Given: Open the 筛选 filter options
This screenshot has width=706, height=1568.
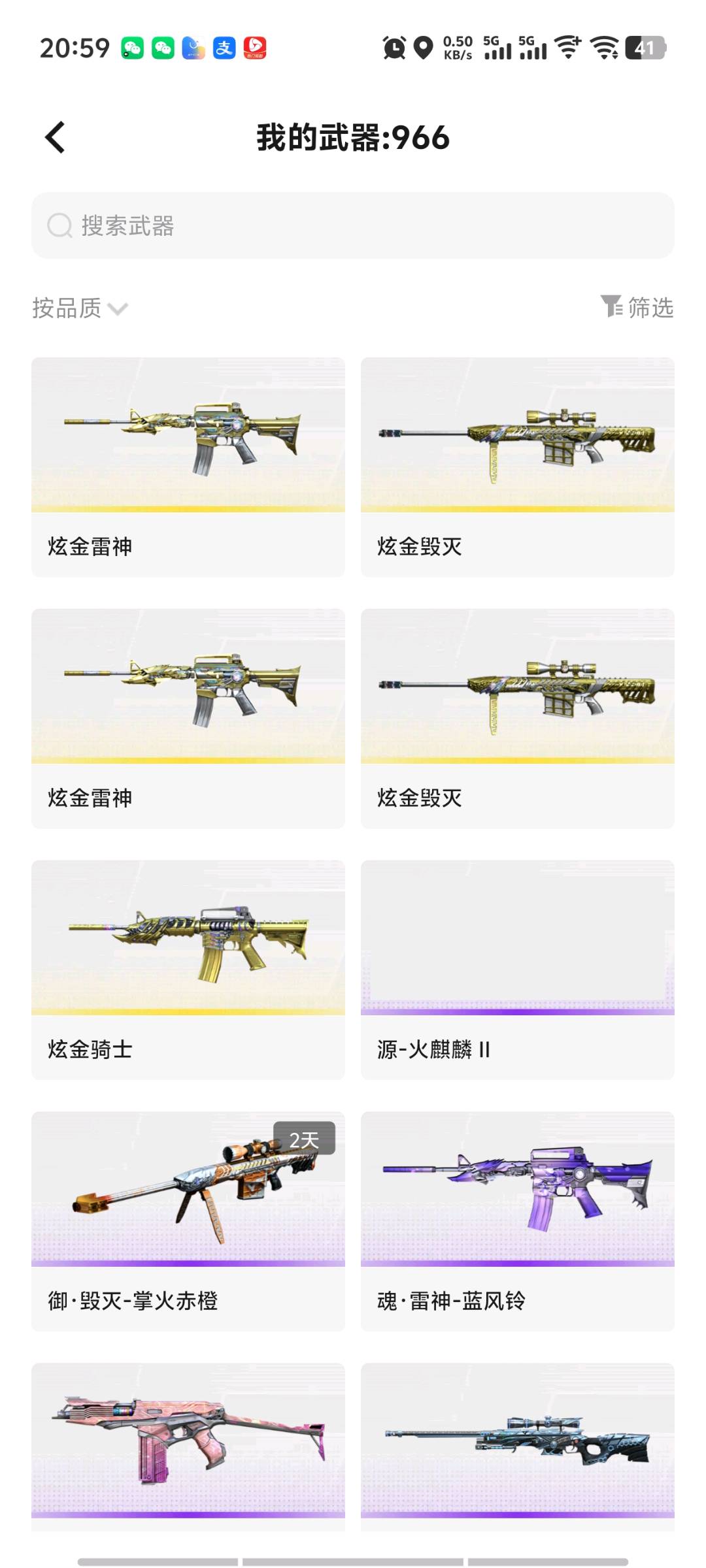Looking at the screenshot, I should 637,307.
